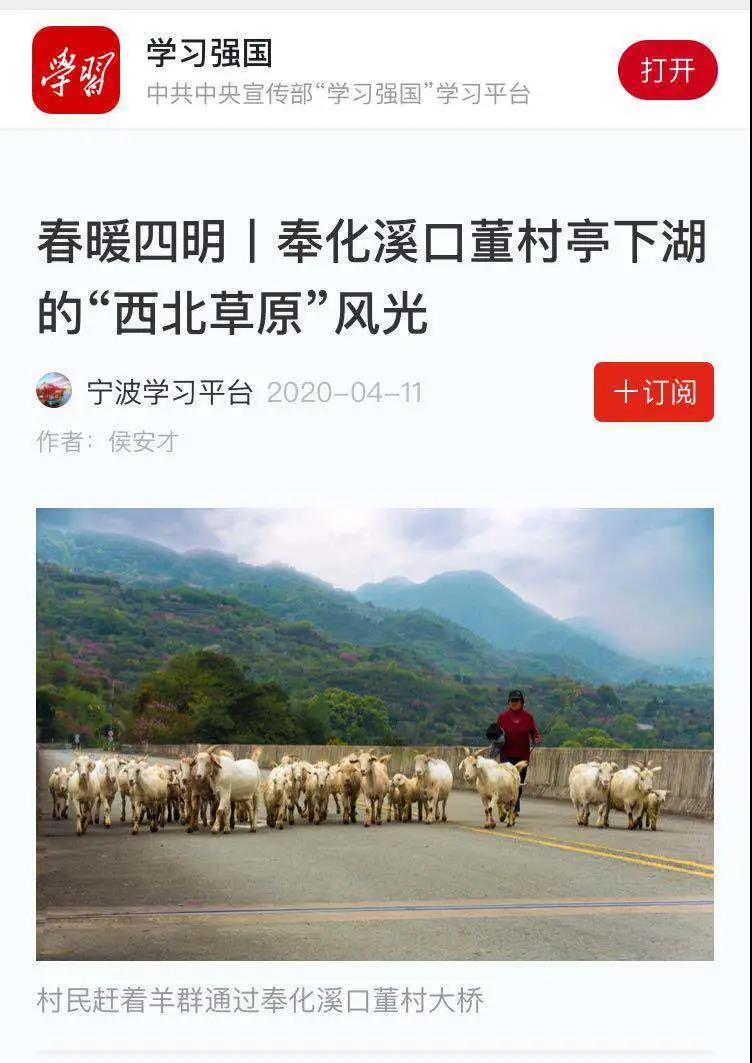Tap the 学习强国 app logo
Image resolution: width=752 pixels, height=1063 pixels.
[76, 70]
